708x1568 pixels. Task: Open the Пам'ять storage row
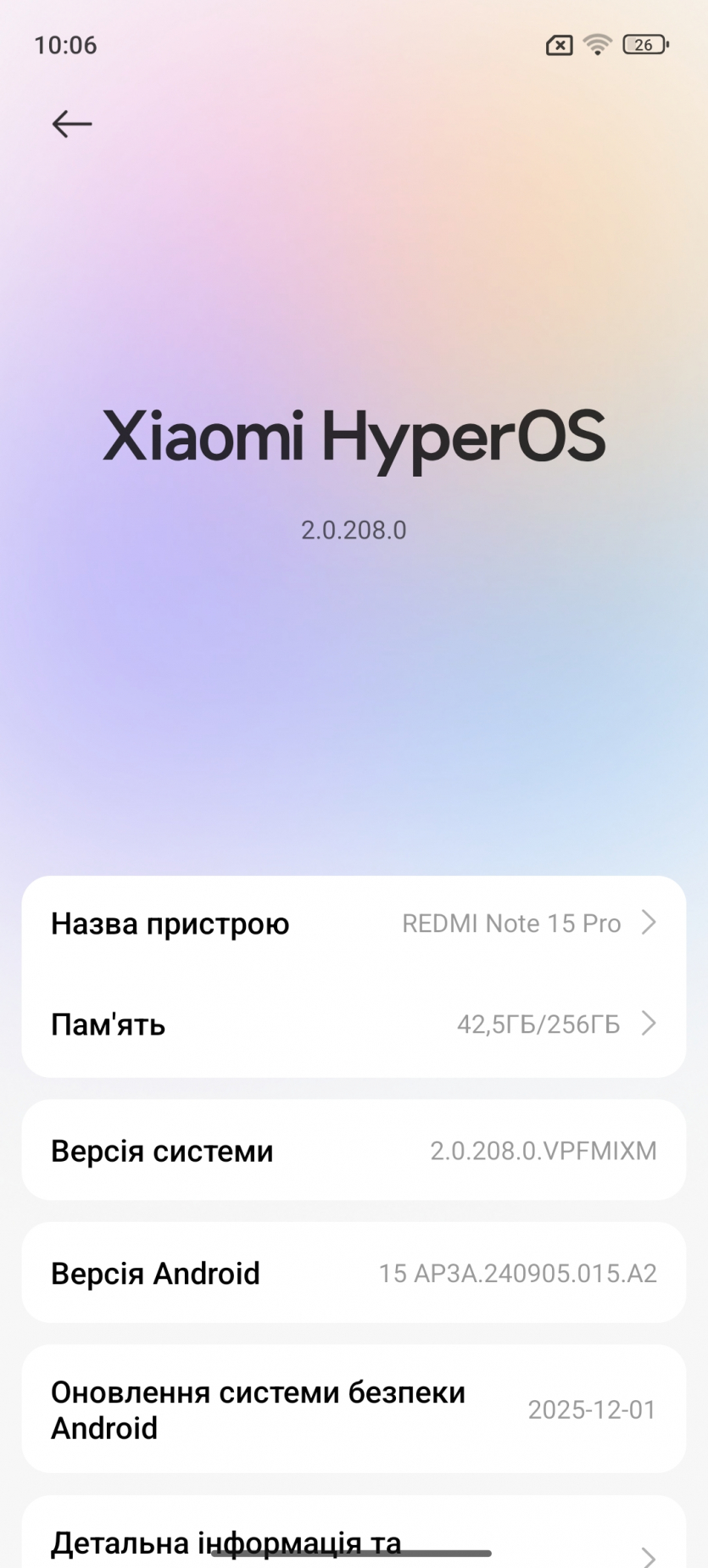[353, 1024]
